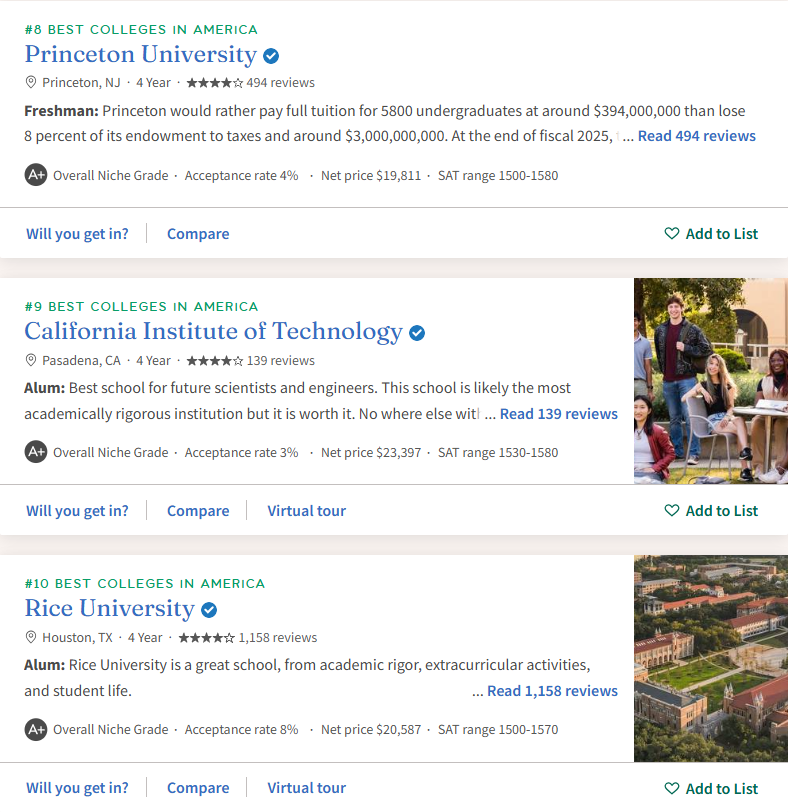The width and height of the screenshot is (788, 812).
Task: Click Will you get in? under Princeton
Action: (77, 233)
